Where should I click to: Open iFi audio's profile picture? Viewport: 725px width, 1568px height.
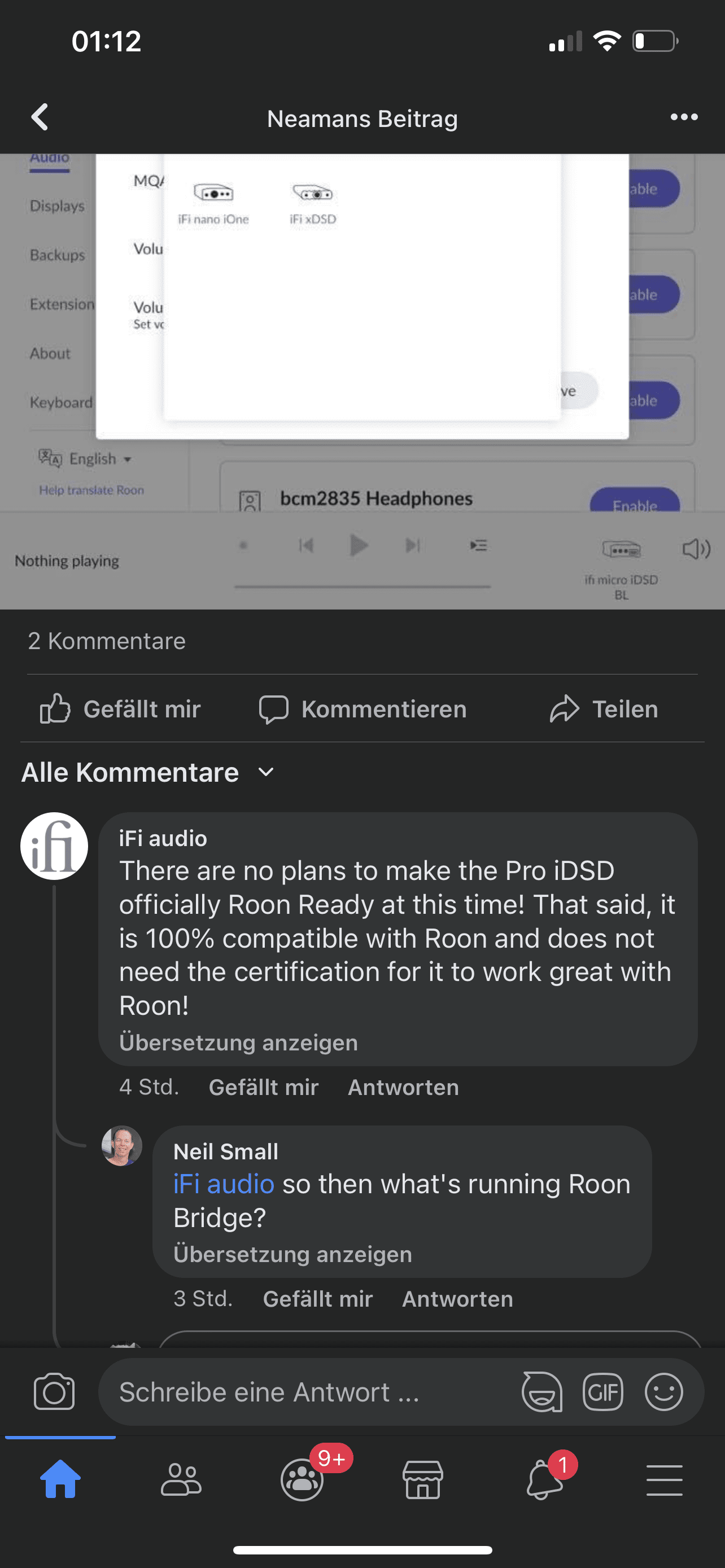[x=54, y=846]
